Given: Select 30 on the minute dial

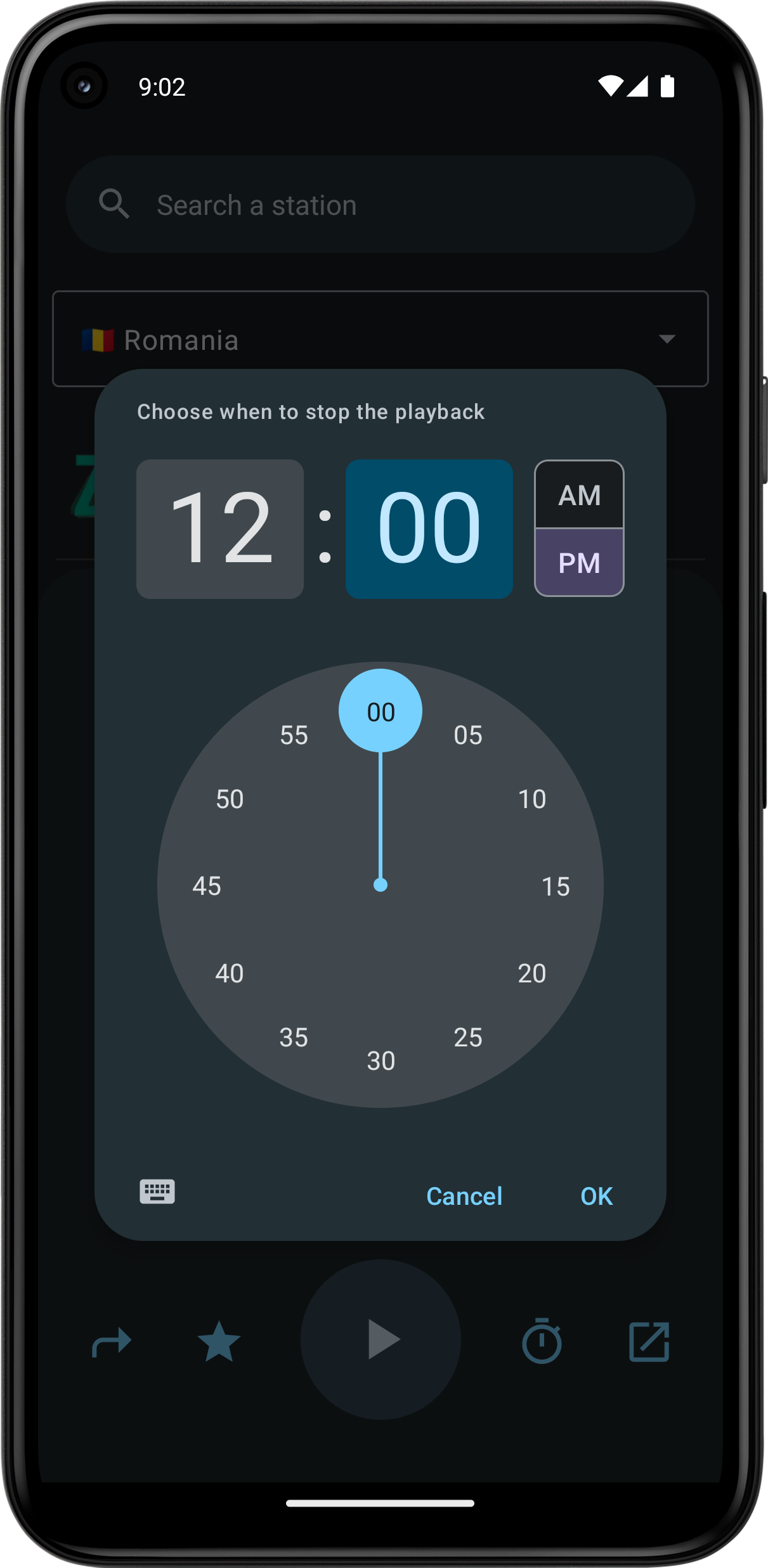Looking at the screenshot, I should point(381,1061).
